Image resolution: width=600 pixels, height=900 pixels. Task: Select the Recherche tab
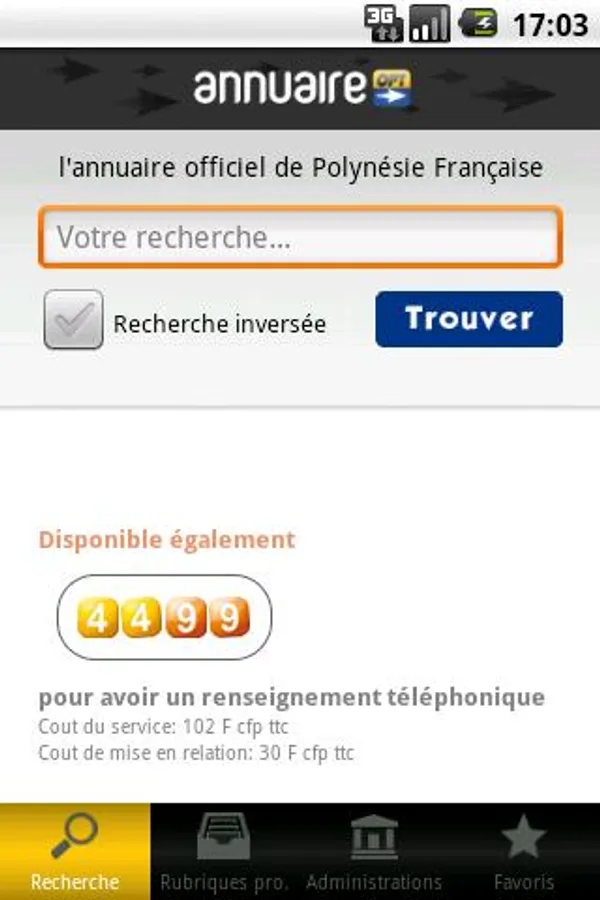coord(75,852)
